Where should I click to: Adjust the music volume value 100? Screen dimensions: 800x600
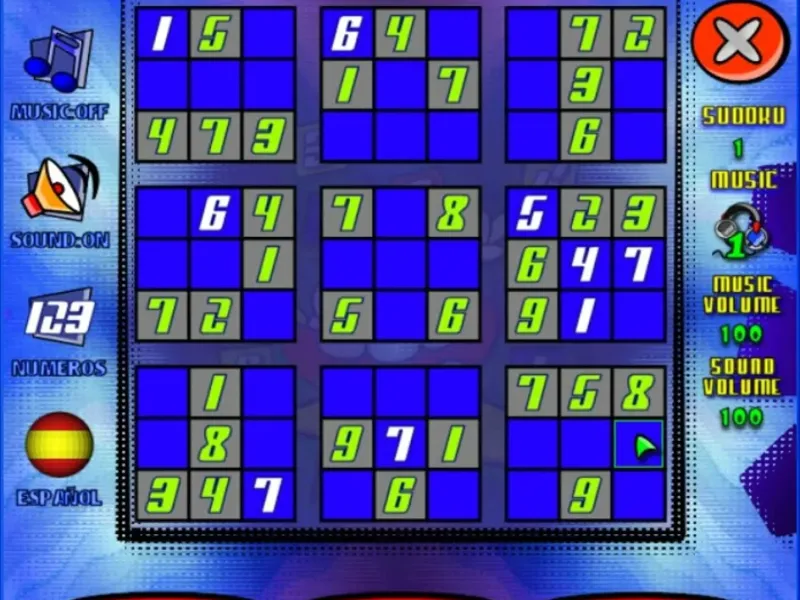point(740,333)
